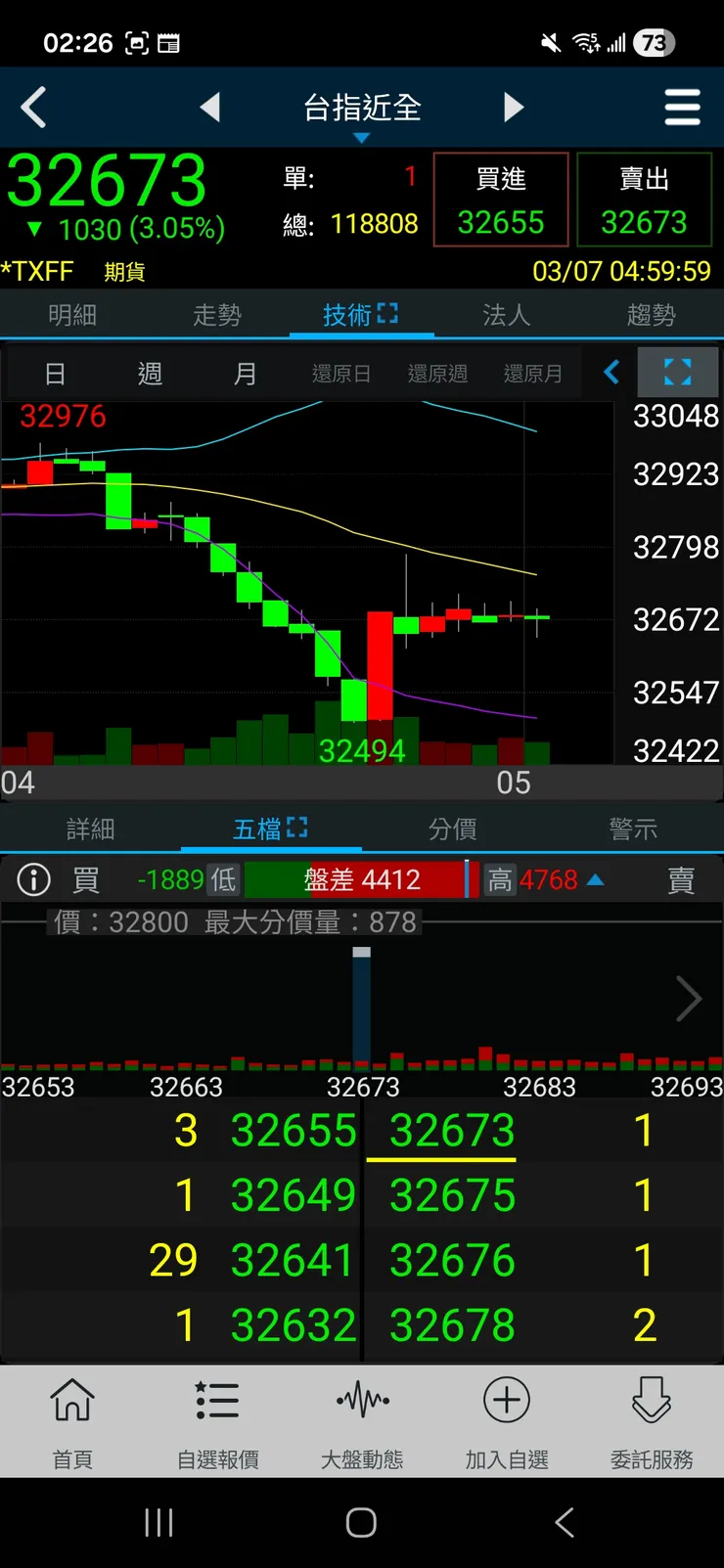Tap the 賣出 32673 sell button
The width and height of the screenshot is (724, 1568).
point(644,201)
